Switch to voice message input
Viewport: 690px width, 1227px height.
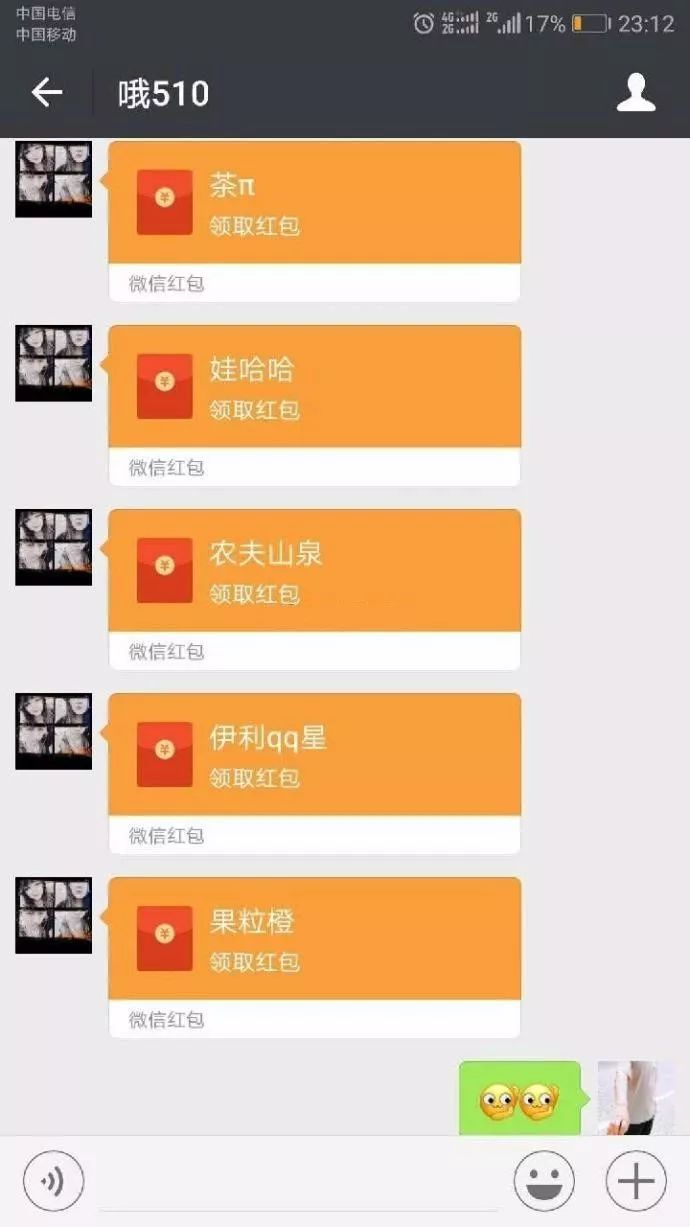click(53, 1181)
